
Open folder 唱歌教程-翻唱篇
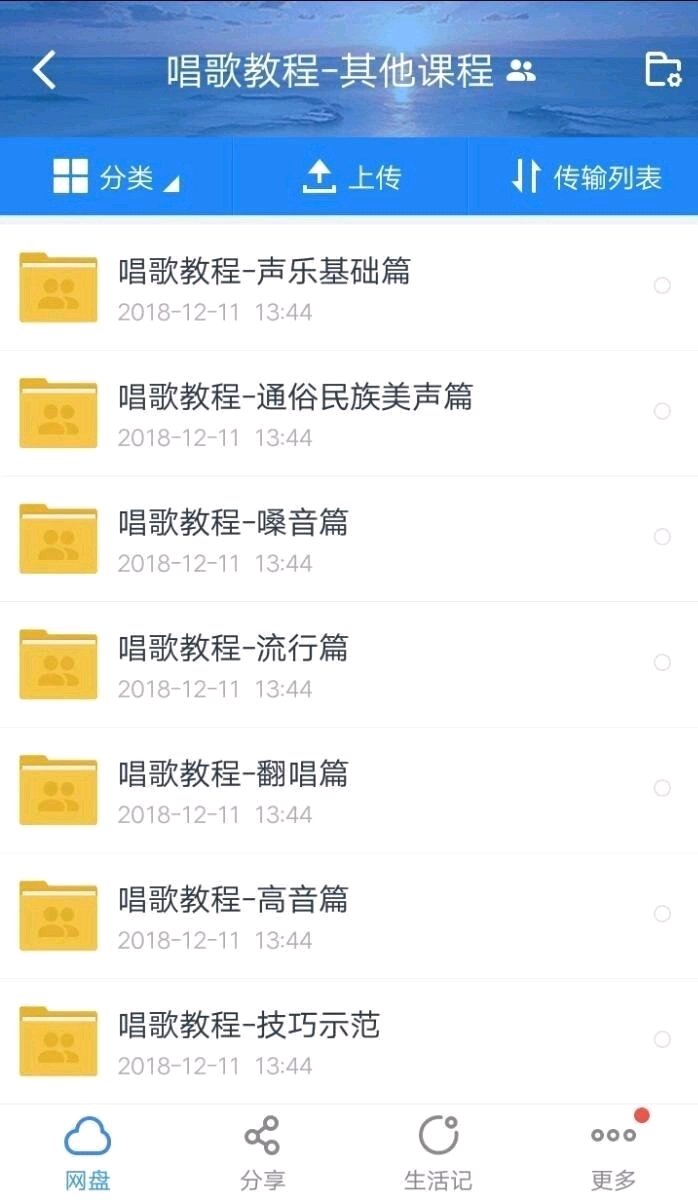(x=233, y=790)
